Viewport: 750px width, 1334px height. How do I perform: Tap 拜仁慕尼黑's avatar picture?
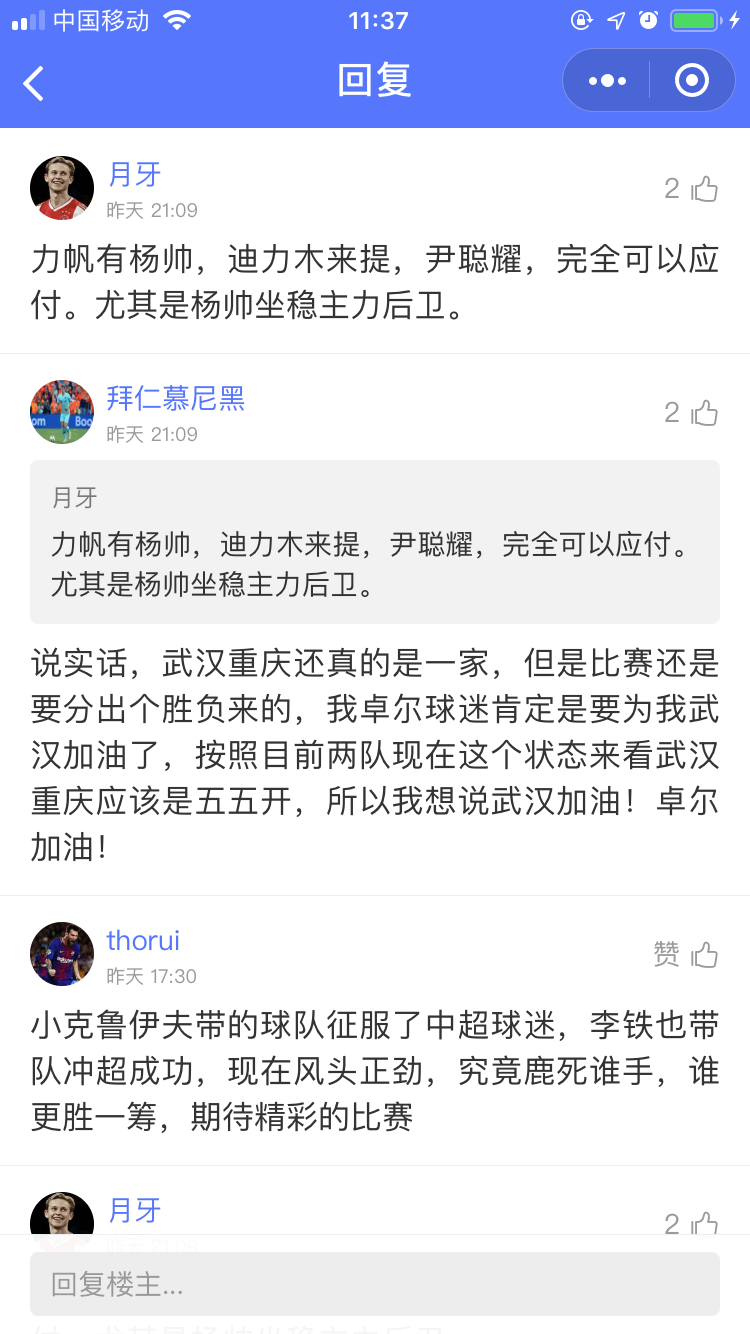coord(62,412)
